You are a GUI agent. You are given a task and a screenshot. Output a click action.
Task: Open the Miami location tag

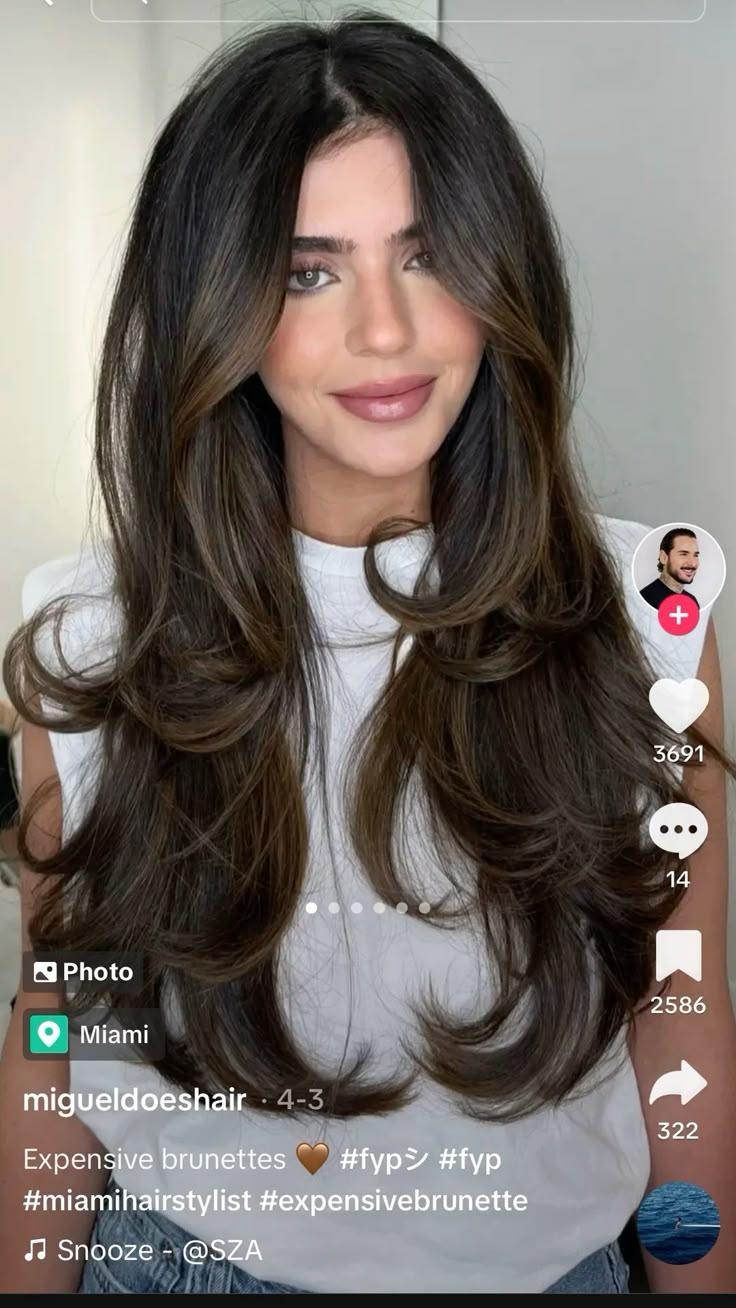point(94,1034)
